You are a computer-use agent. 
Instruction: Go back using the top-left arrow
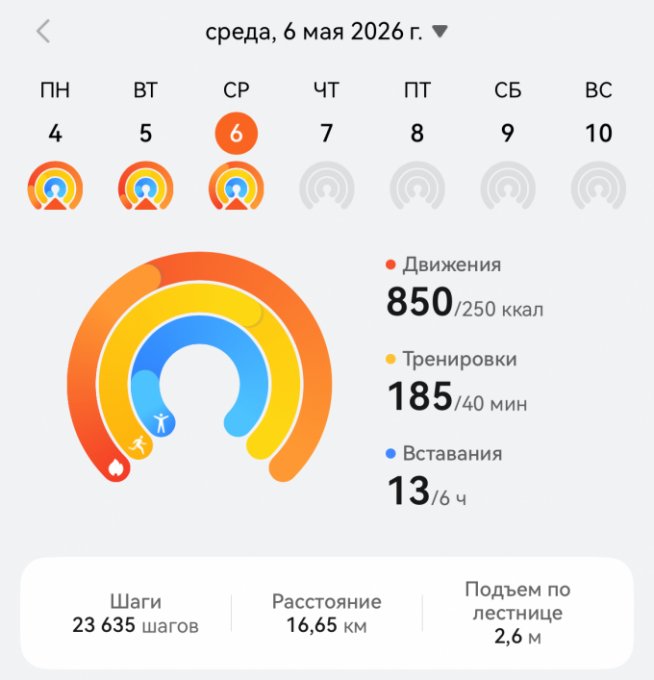click(x=44, y=31)
